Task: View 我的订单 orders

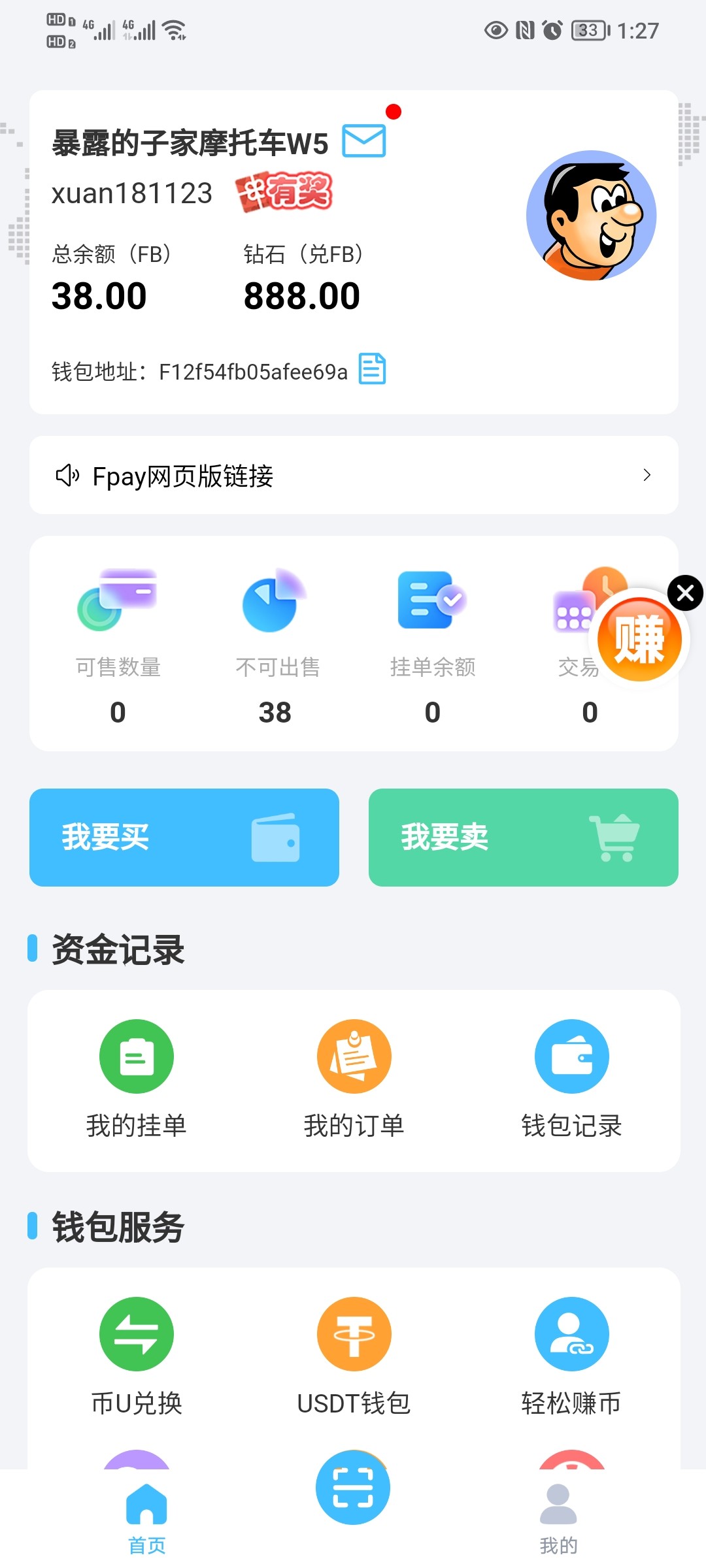Action: 354,1079
